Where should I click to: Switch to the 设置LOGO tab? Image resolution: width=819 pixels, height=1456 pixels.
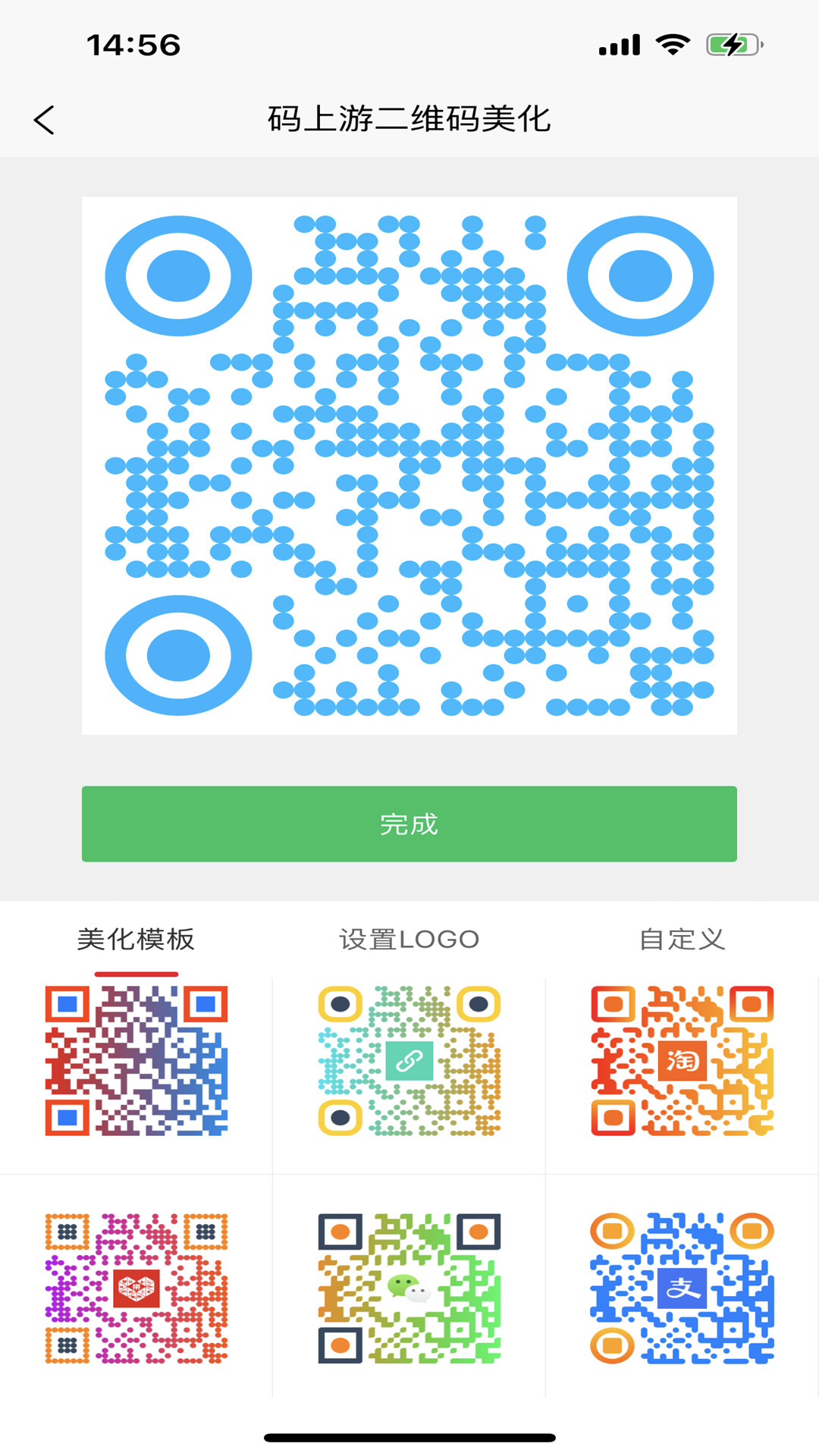tap(409, 940)
